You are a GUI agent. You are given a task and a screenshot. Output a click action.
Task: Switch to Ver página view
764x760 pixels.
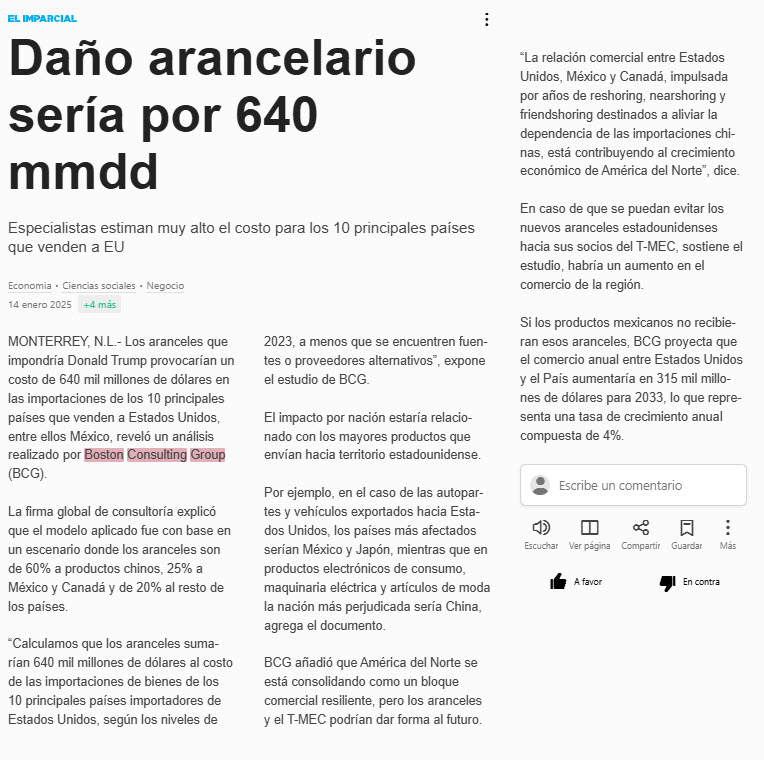tap(590, 534)
